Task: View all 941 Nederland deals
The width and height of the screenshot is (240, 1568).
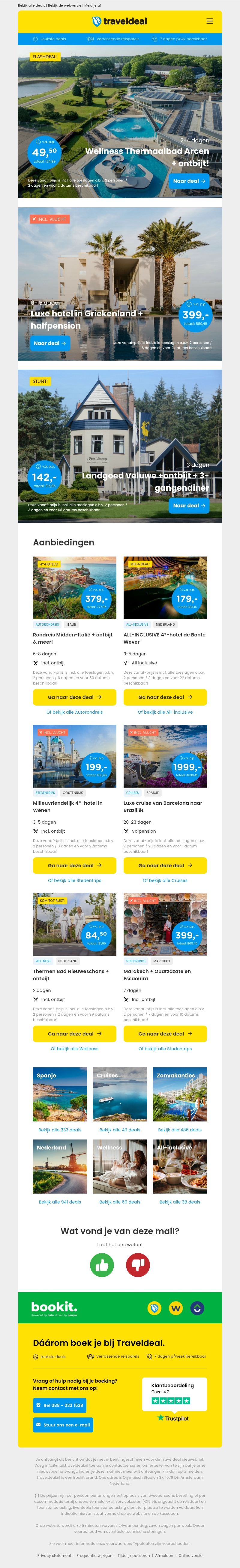Action: [x=59, y=1202]
